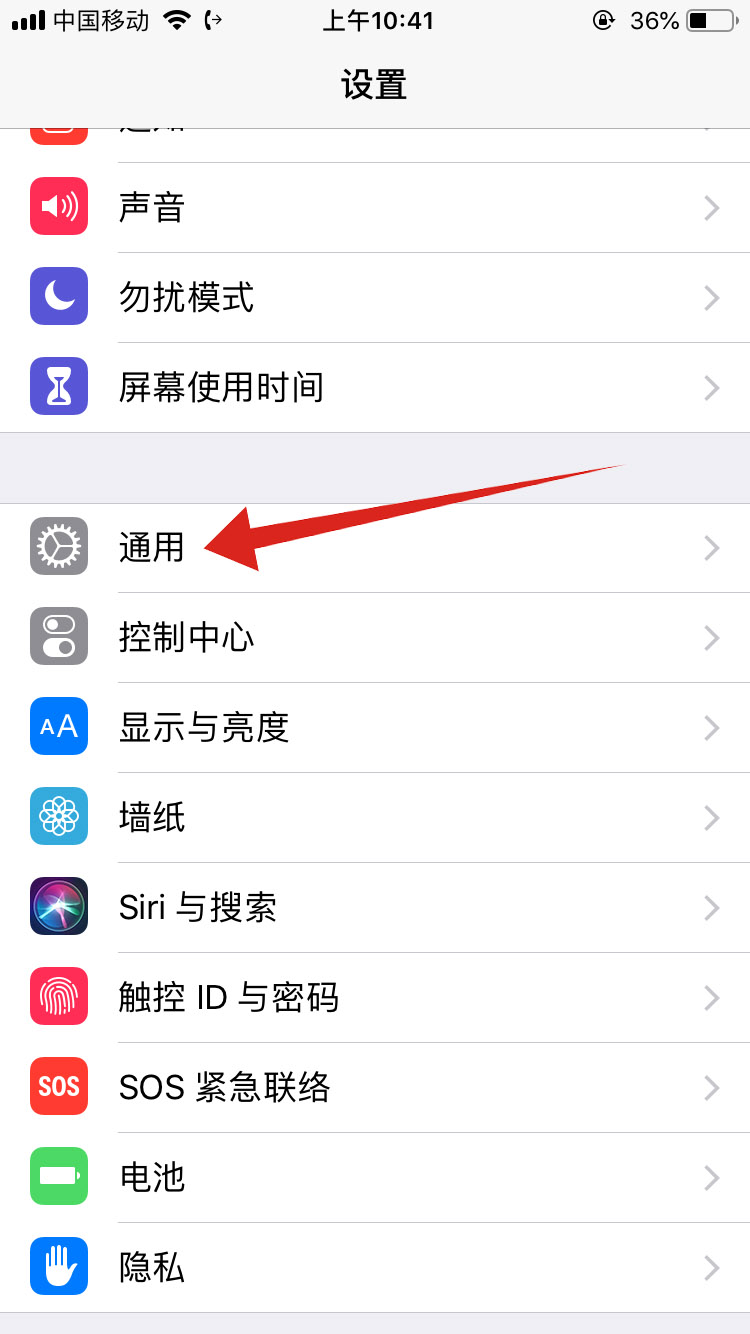Open 触控 ID 与密码 settings
The image size is (750, 1334).
pyautogui.click(x=375, y=998)
